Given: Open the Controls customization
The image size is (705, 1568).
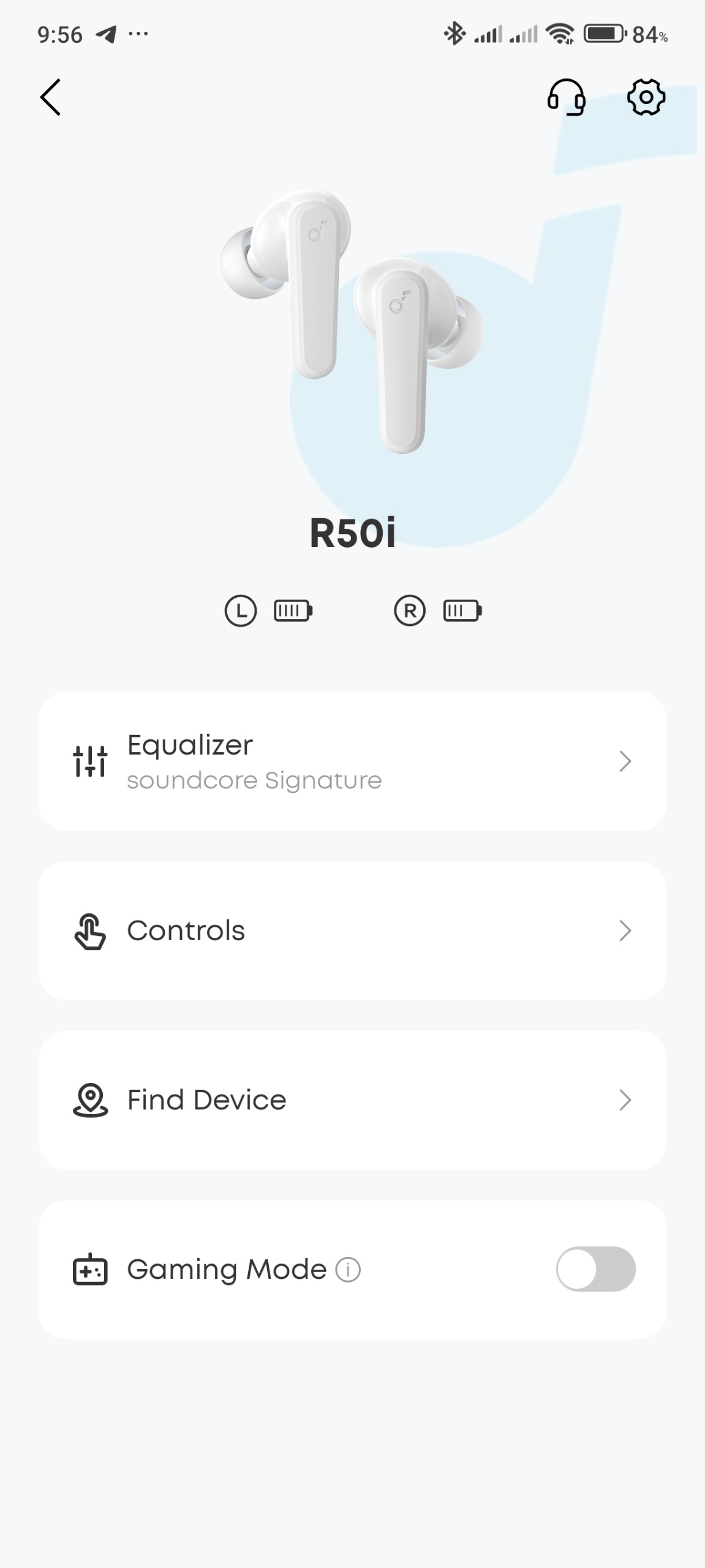Looking at the screenshot, I should (352, 930).
